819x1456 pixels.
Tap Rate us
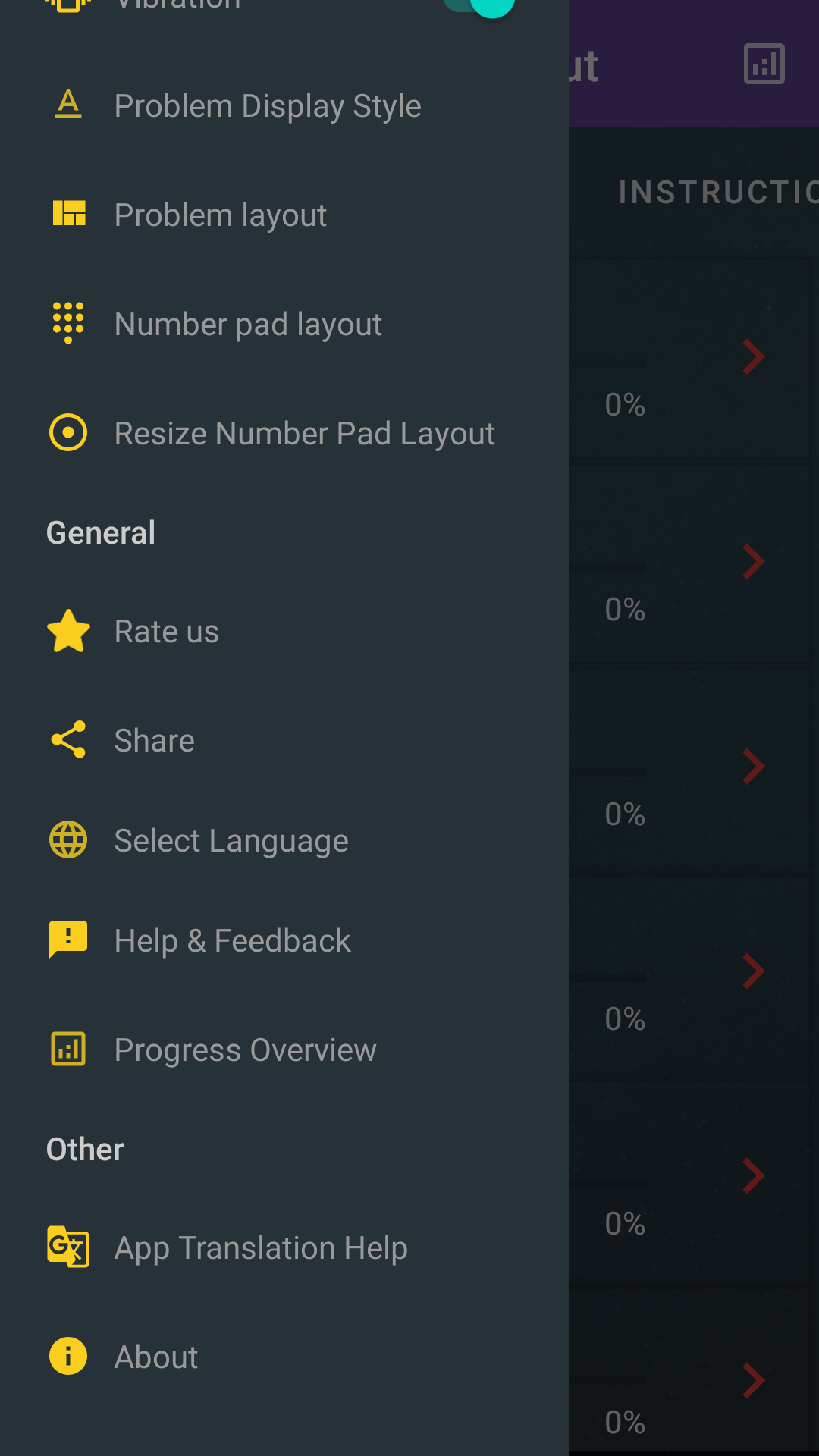point(166,632)
